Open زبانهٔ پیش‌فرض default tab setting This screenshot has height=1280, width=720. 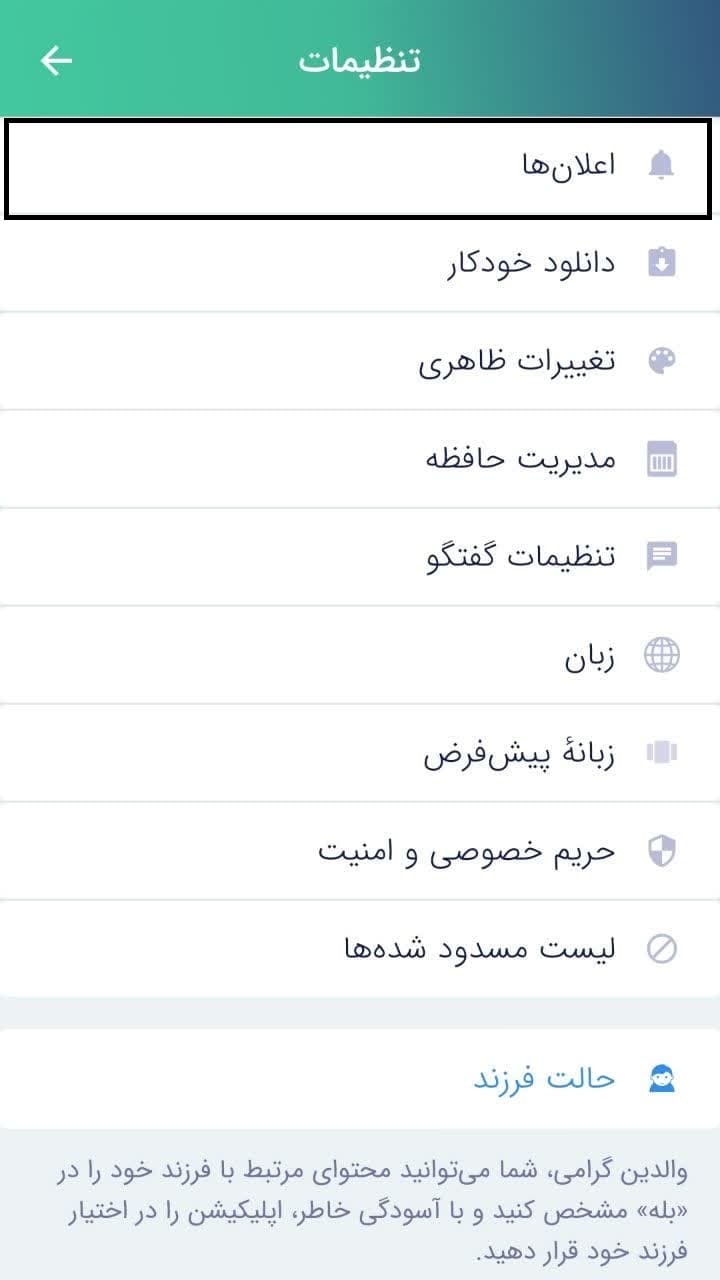(360, 753)
